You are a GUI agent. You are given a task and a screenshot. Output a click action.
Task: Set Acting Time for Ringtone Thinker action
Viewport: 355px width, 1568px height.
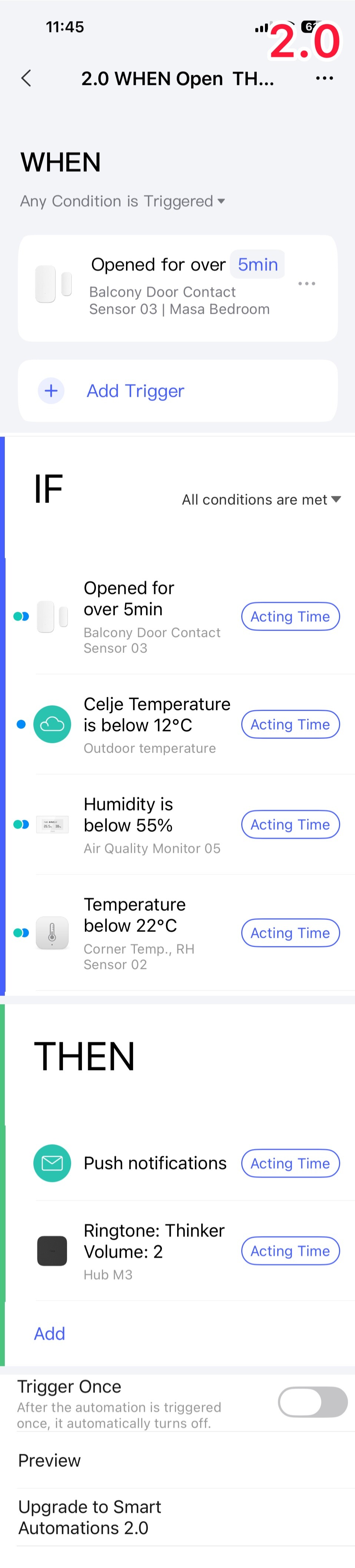coord(290,1251)
